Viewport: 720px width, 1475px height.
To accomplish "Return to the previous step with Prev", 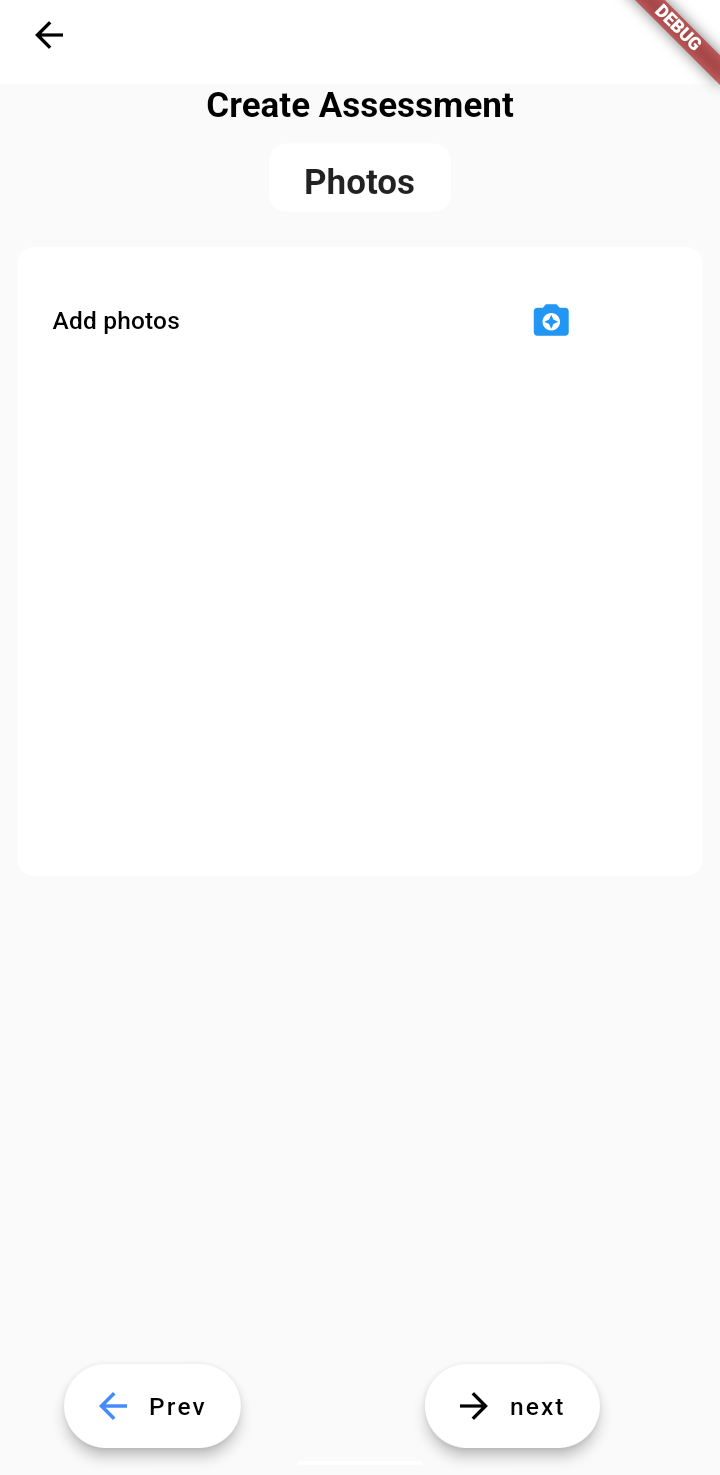I will [152, 1406].
